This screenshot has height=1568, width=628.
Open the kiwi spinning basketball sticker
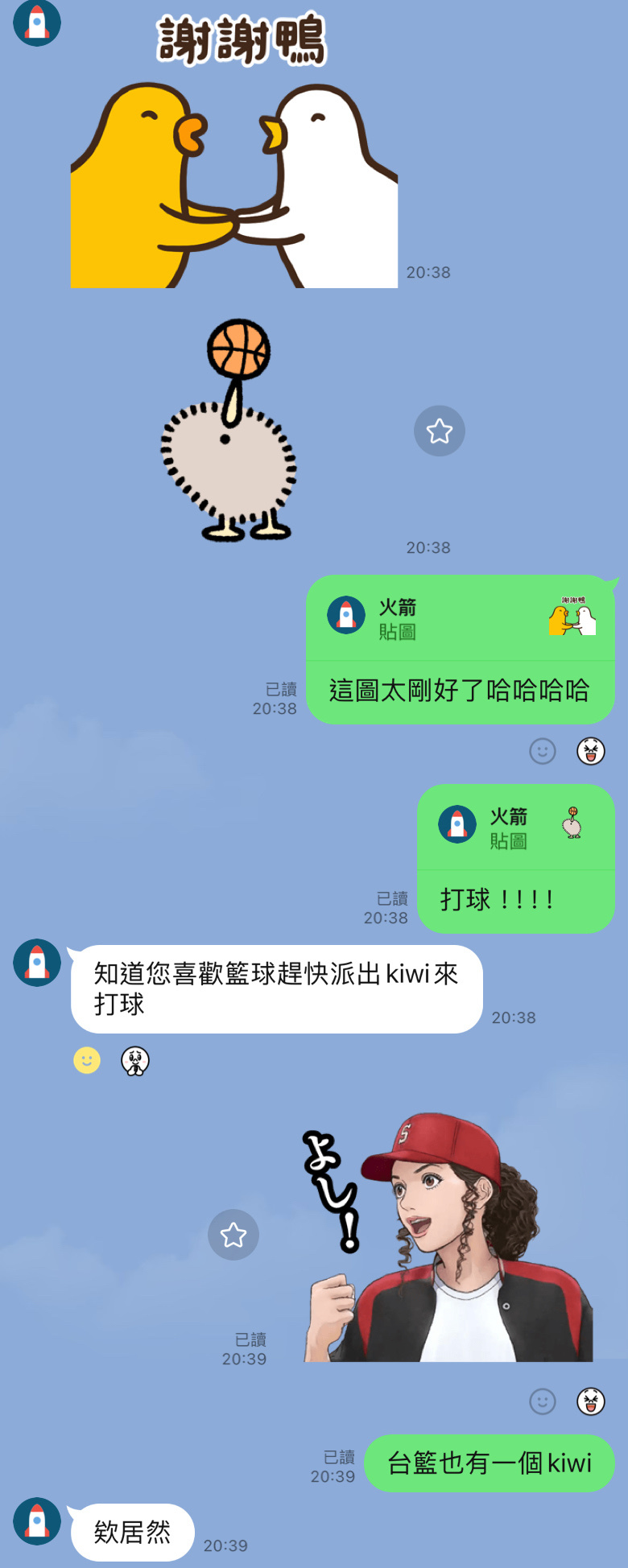tap(229, 431)
